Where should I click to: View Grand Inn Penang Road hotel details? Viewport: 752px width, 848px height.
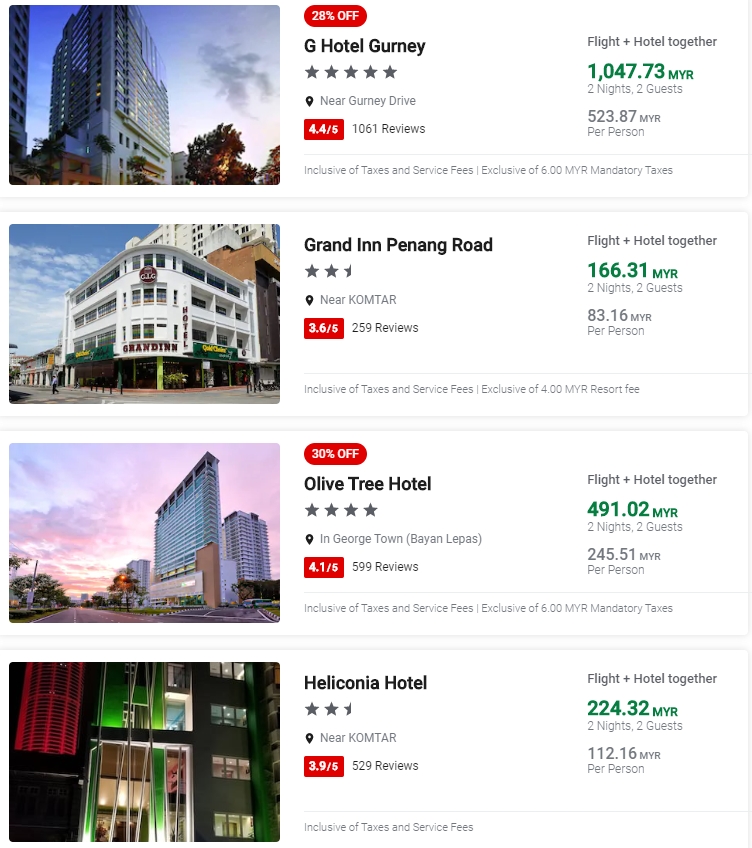398,245
